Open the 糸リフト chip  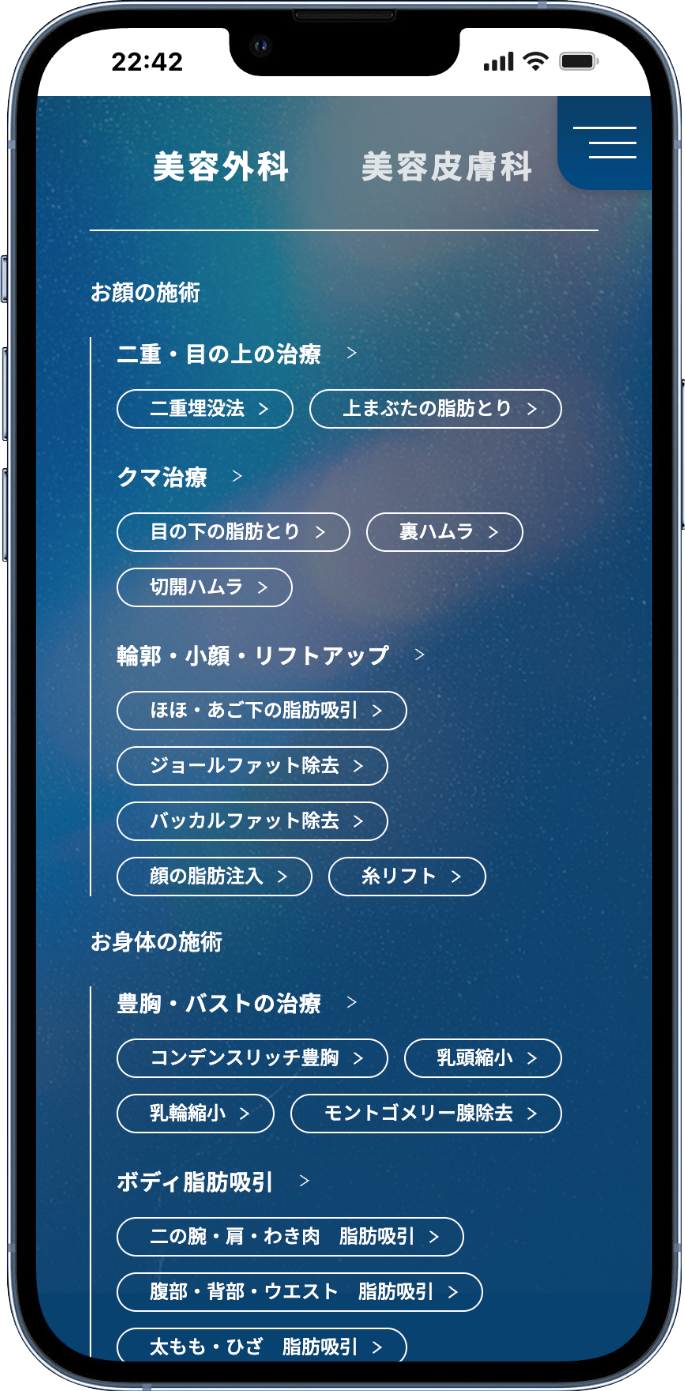coord(407,876)
